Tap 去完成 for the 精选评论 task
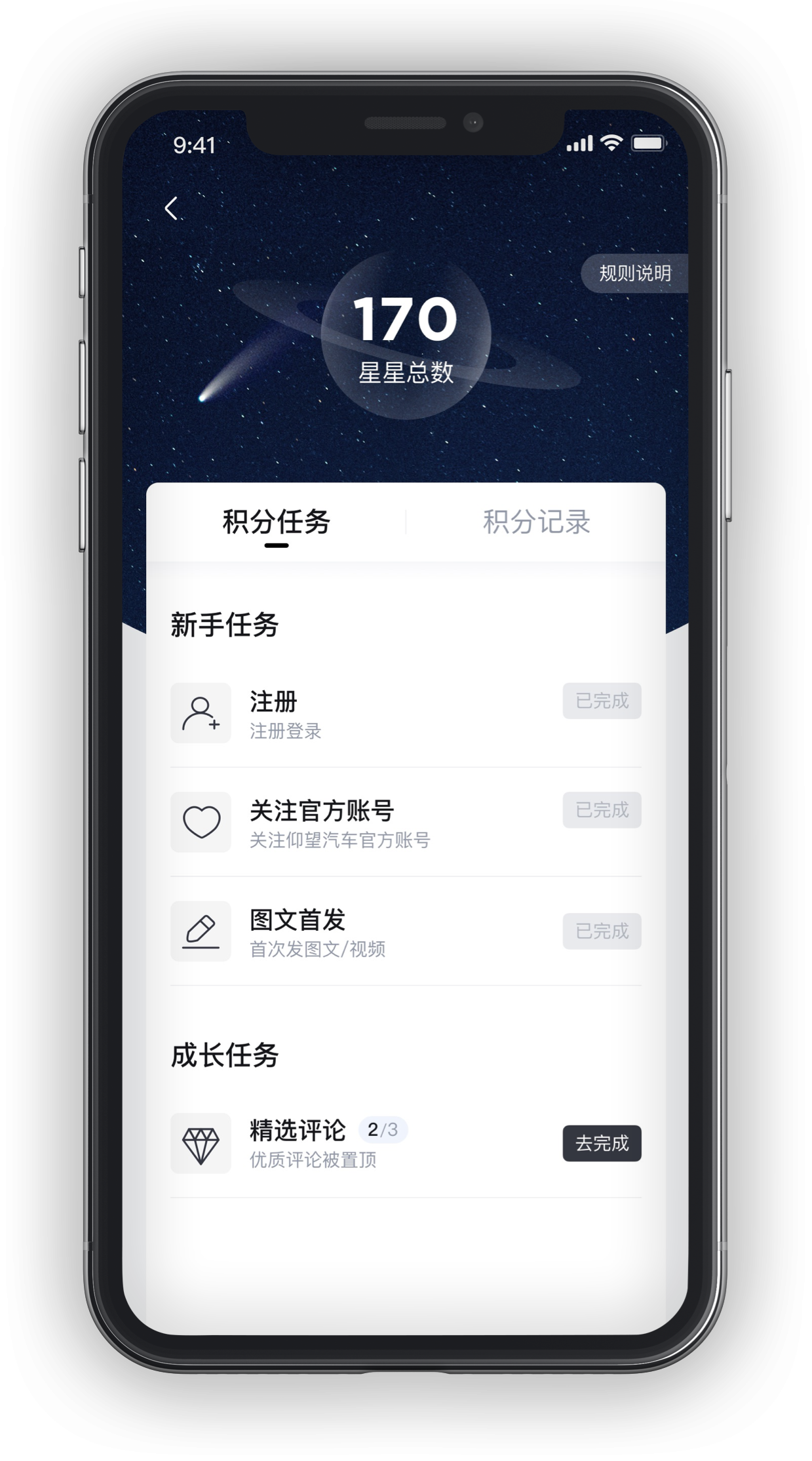The image size is (812, 1461). [x=601, y=1143]
